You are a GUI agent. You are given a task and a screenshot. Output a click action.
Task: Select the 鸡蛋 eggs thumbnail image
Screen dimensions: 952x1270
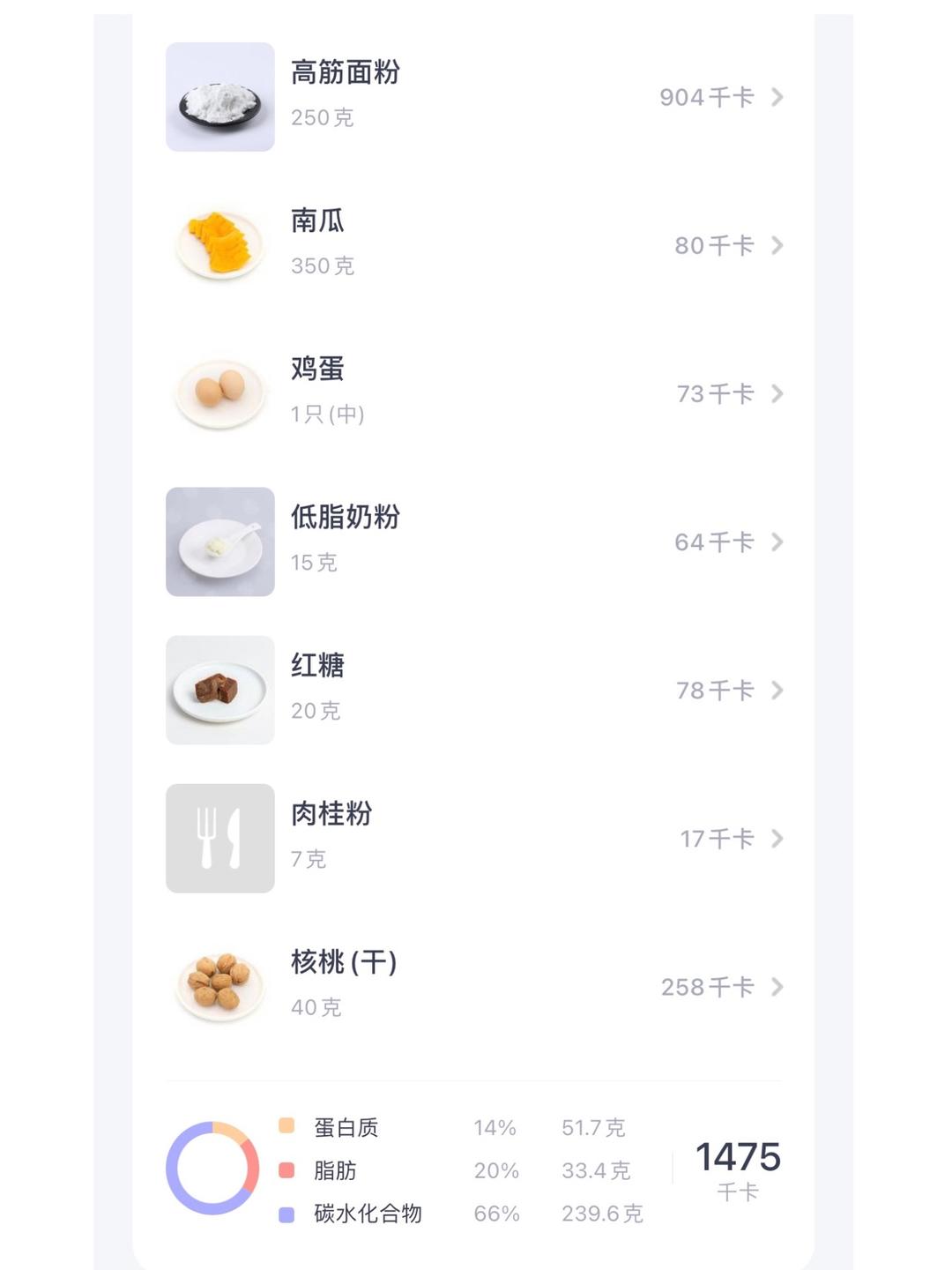(219, 393)
